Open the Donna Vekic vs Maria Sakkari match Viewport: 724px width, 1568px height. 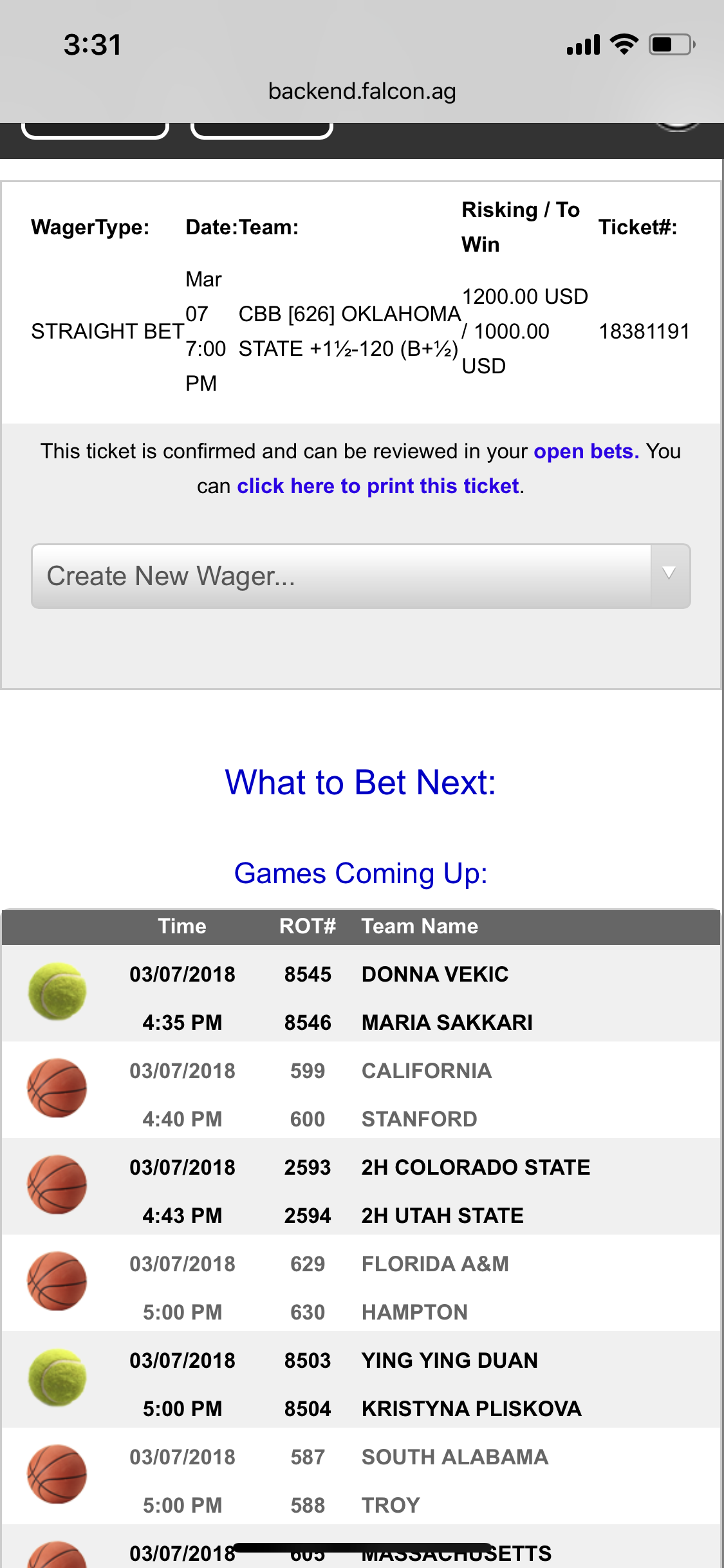(361, 993)
